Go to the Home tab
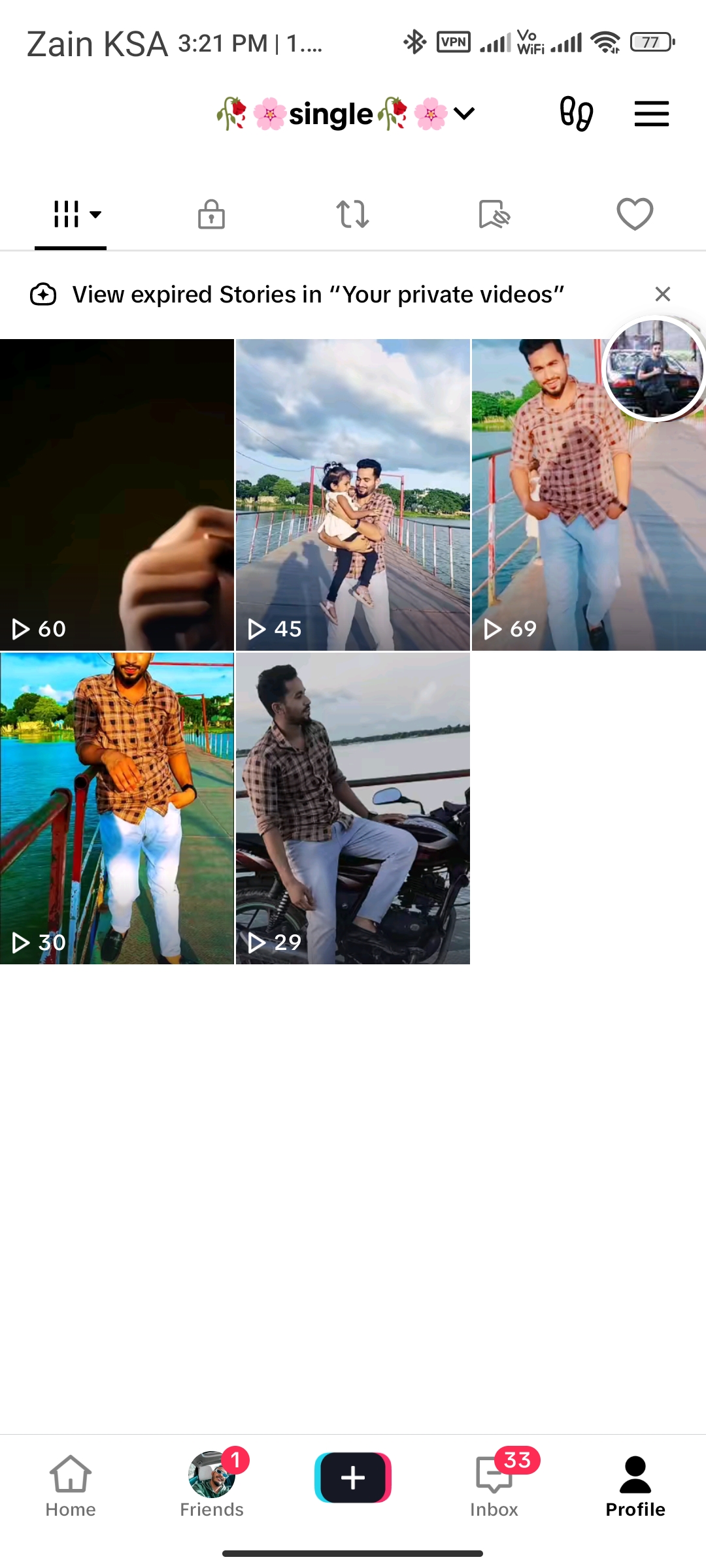This screenshot has height=1568, width=706. point(71,1484)
